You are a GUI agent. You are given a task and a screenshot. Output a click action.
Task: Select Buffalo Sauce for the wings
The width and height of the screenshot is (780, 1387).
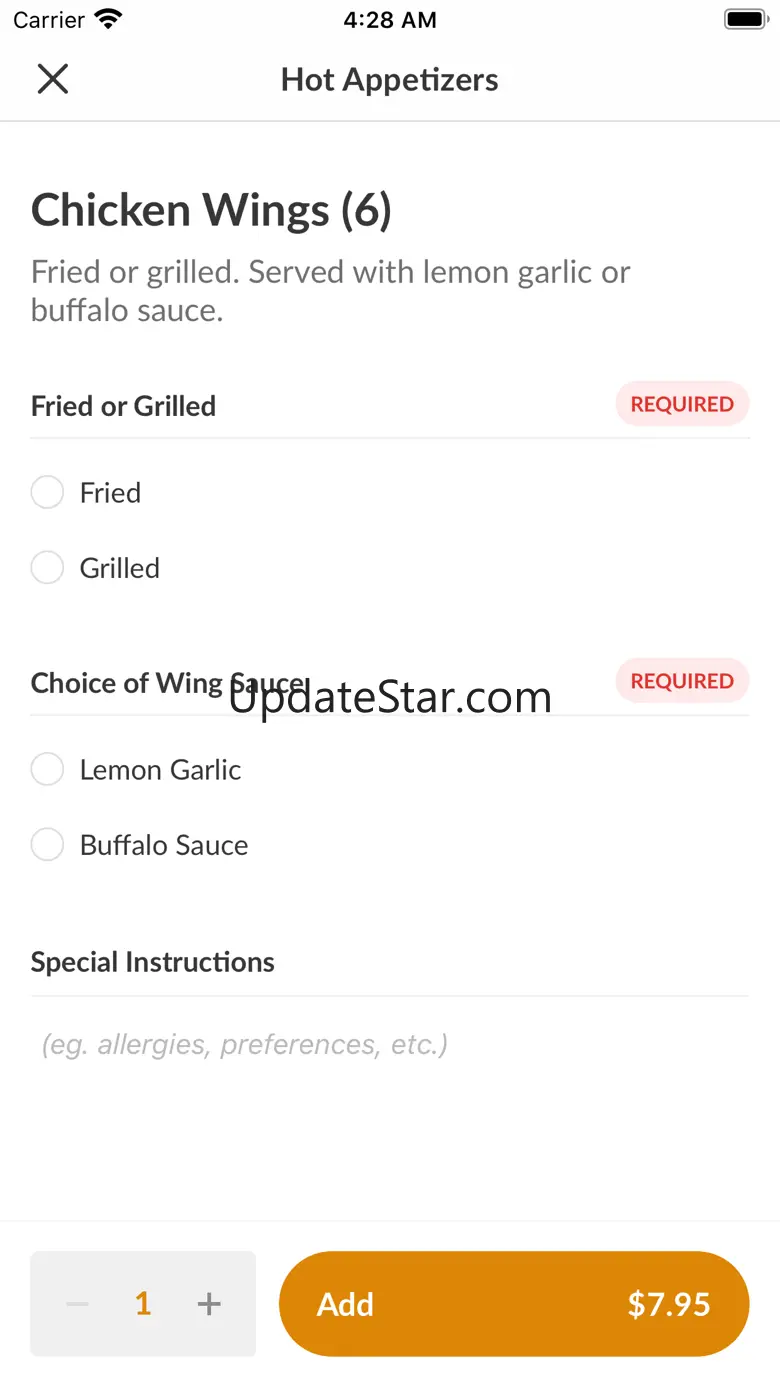(x=48, y=845)
